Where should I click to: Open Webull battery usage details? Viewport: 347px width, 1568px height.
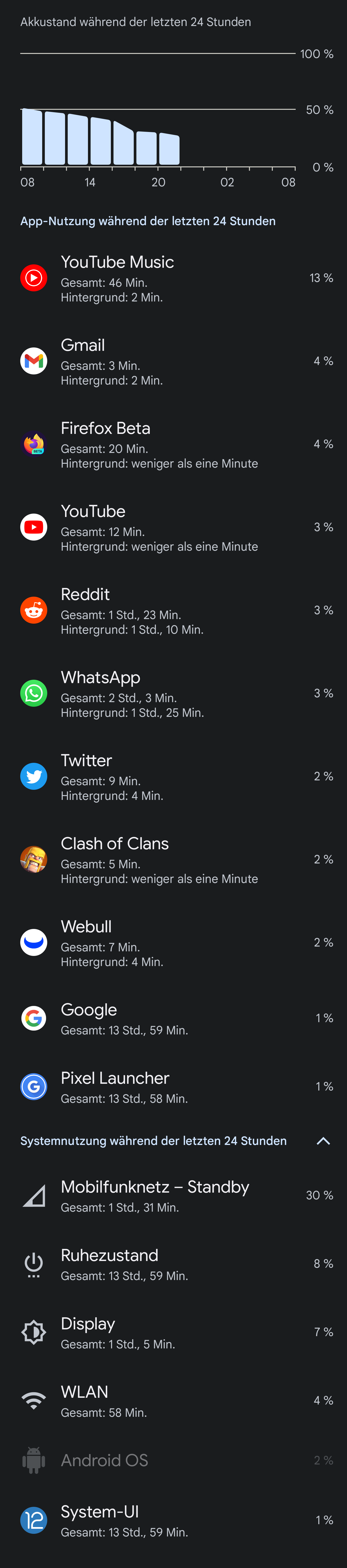click(173, 943)
